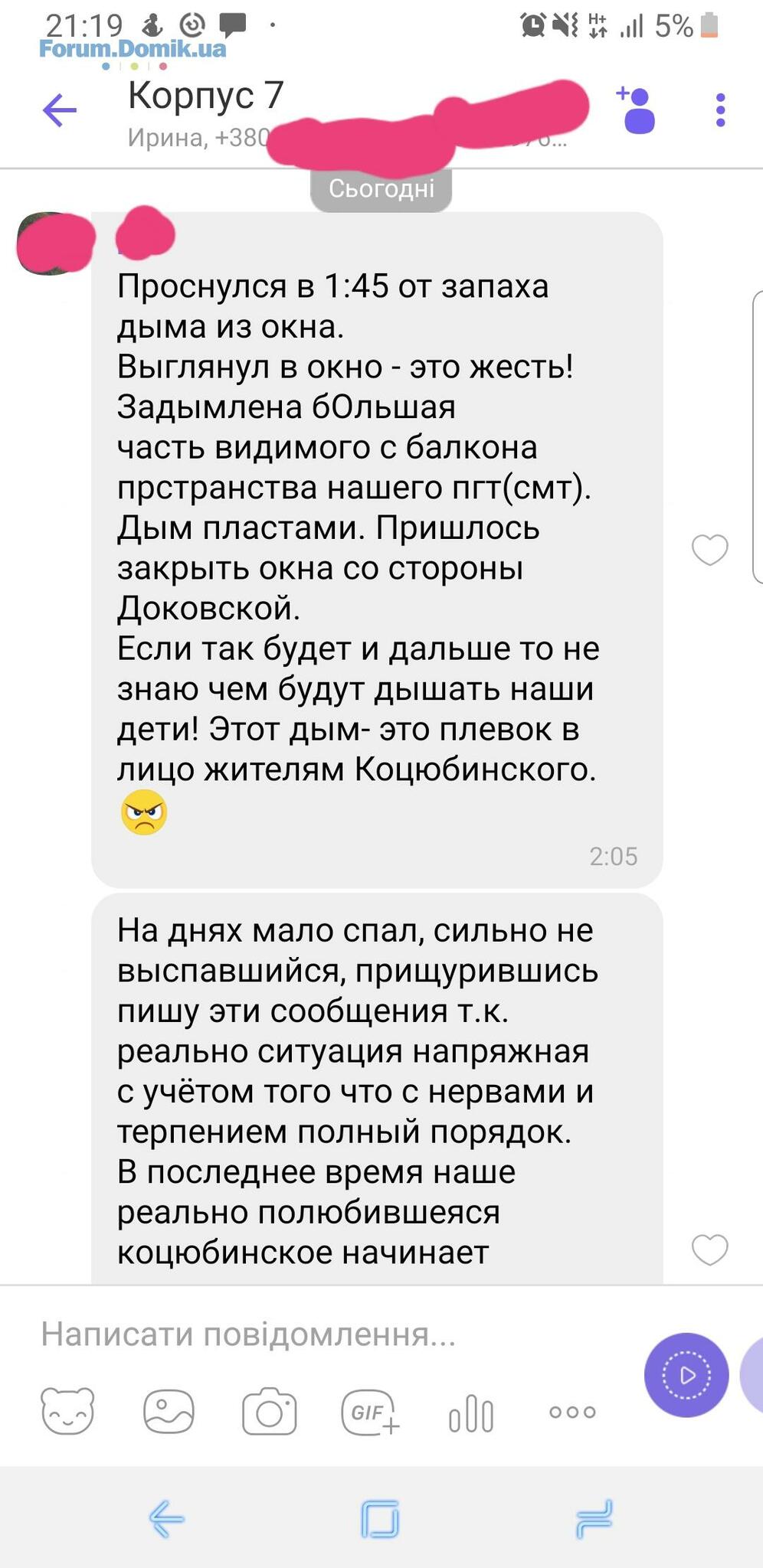
Task: Open the camera to take a photo
Action: [x=269, y=1411]
